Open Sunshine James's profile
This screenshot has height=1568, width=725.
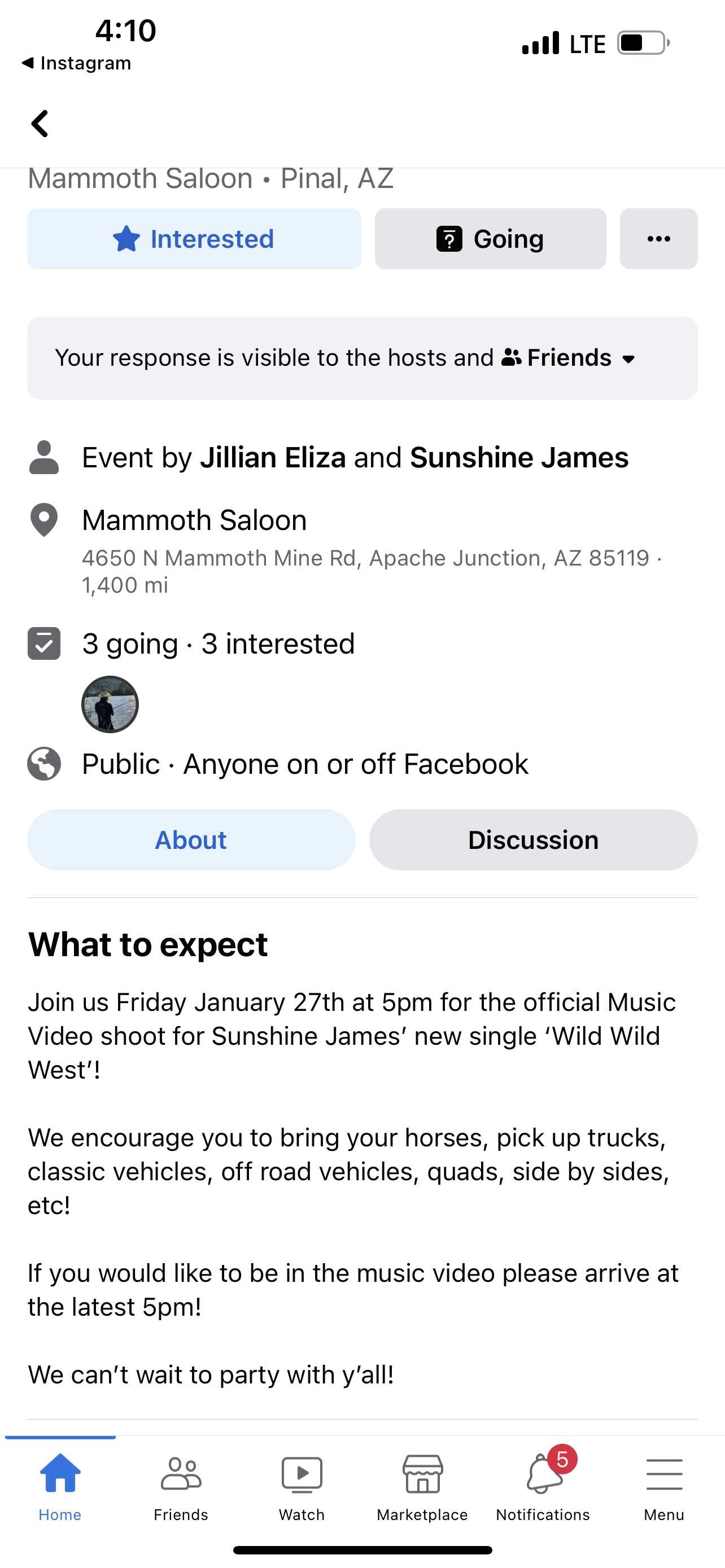pos(519,457)
